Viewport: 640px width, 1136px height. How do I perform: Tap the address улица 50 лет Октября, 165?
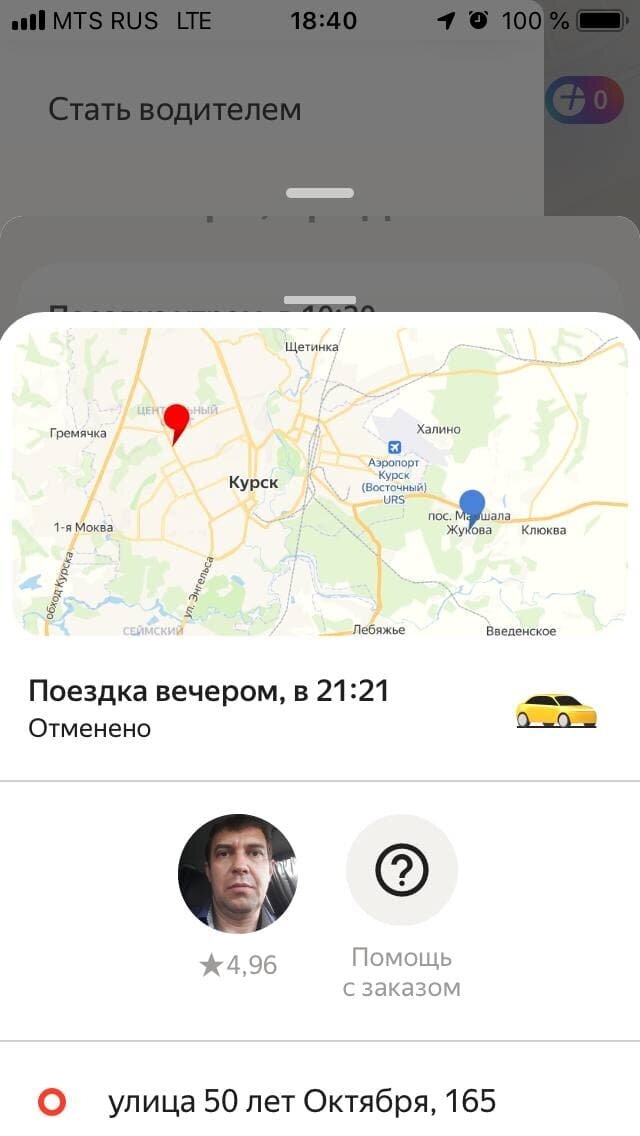(x=301, y=1101)
